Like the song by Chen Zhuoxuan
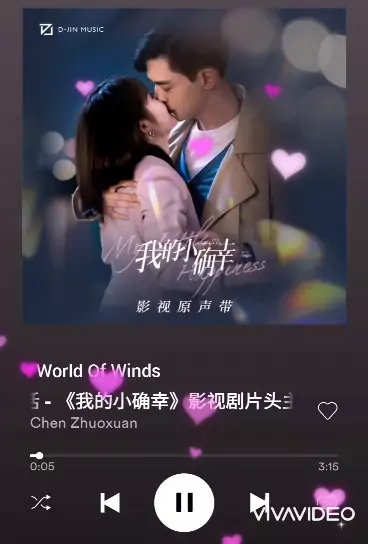368x544 pixels. [x=327, y=411]
